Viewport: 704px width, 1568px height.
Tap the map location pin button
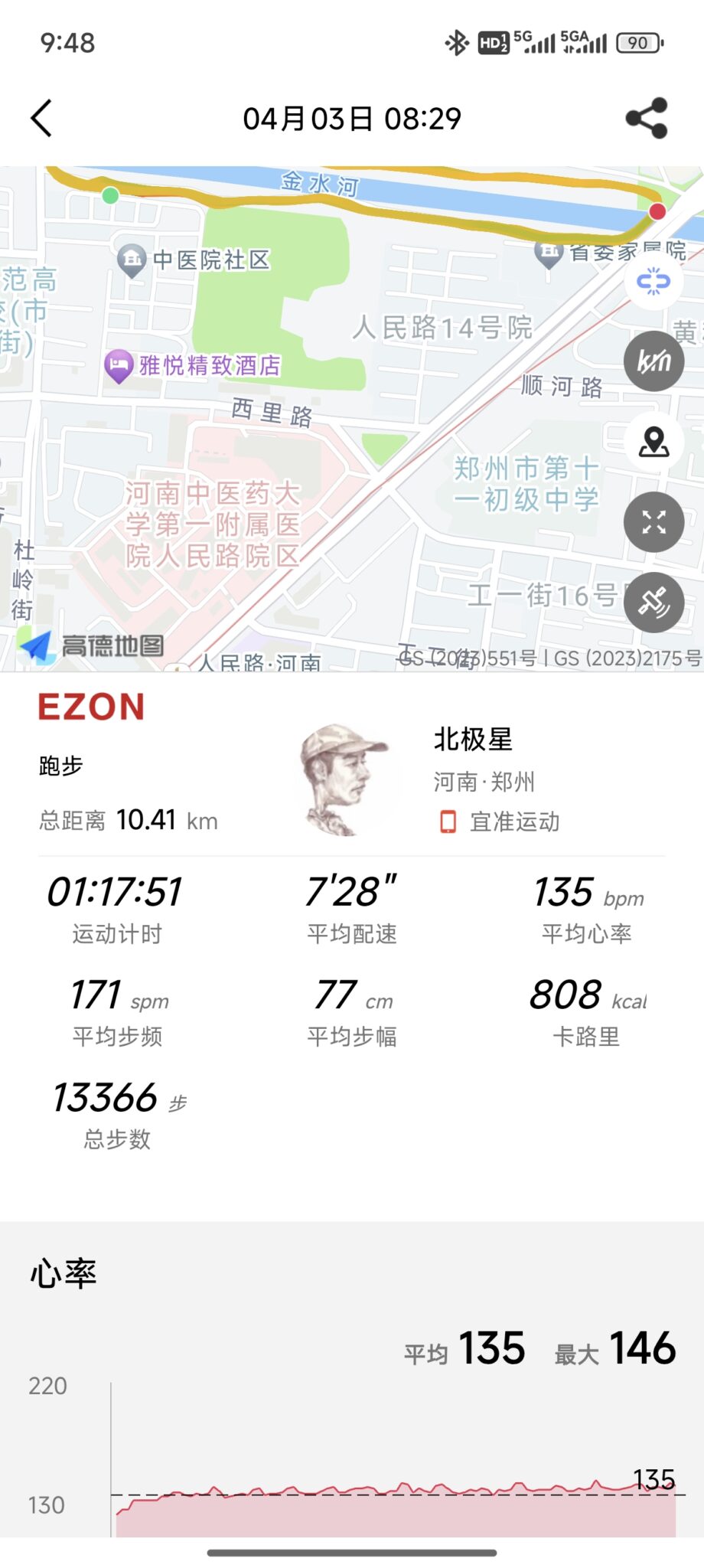[653, 442]
